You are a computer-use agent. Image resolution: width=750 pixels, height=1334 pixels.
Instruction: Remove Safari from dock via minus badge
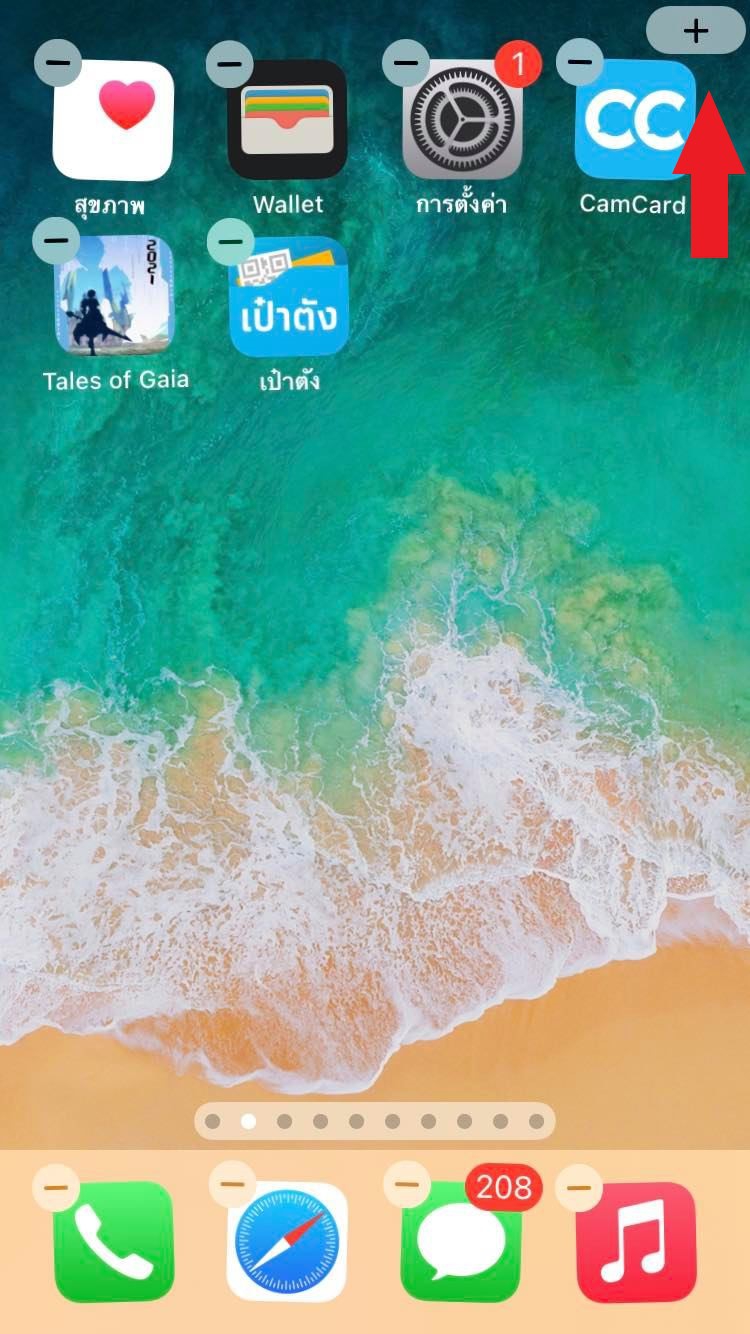232,1185
